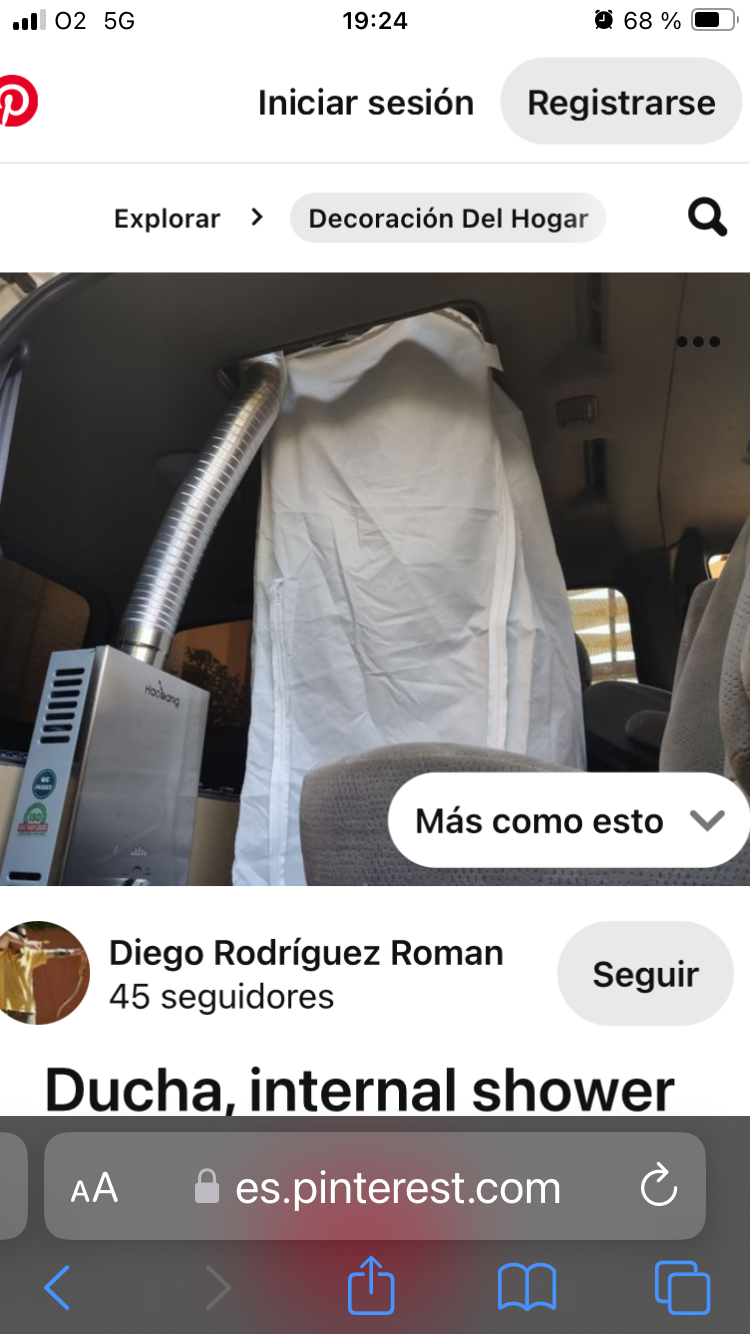Image resolution: width=750 pixels, height=1334 pixels.
Task: Open the pin's three-dot options menu
Action: tap(697, 342)
